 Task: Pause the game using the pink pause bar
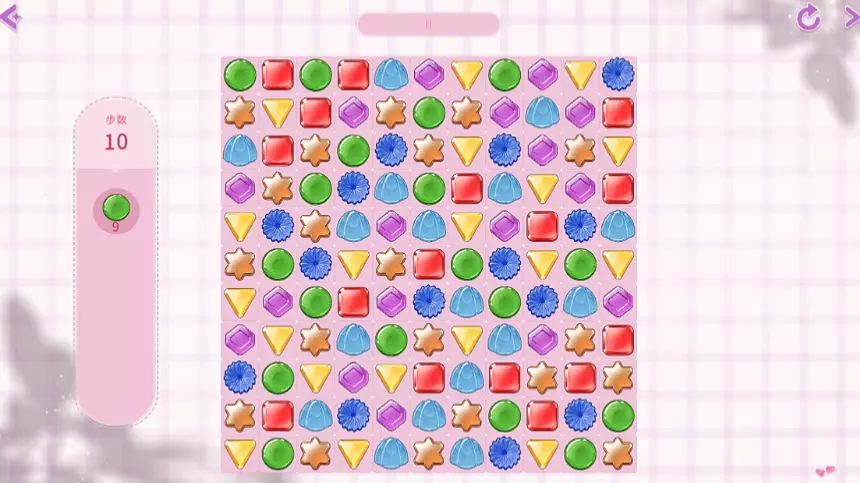click(x=428, y=24)
